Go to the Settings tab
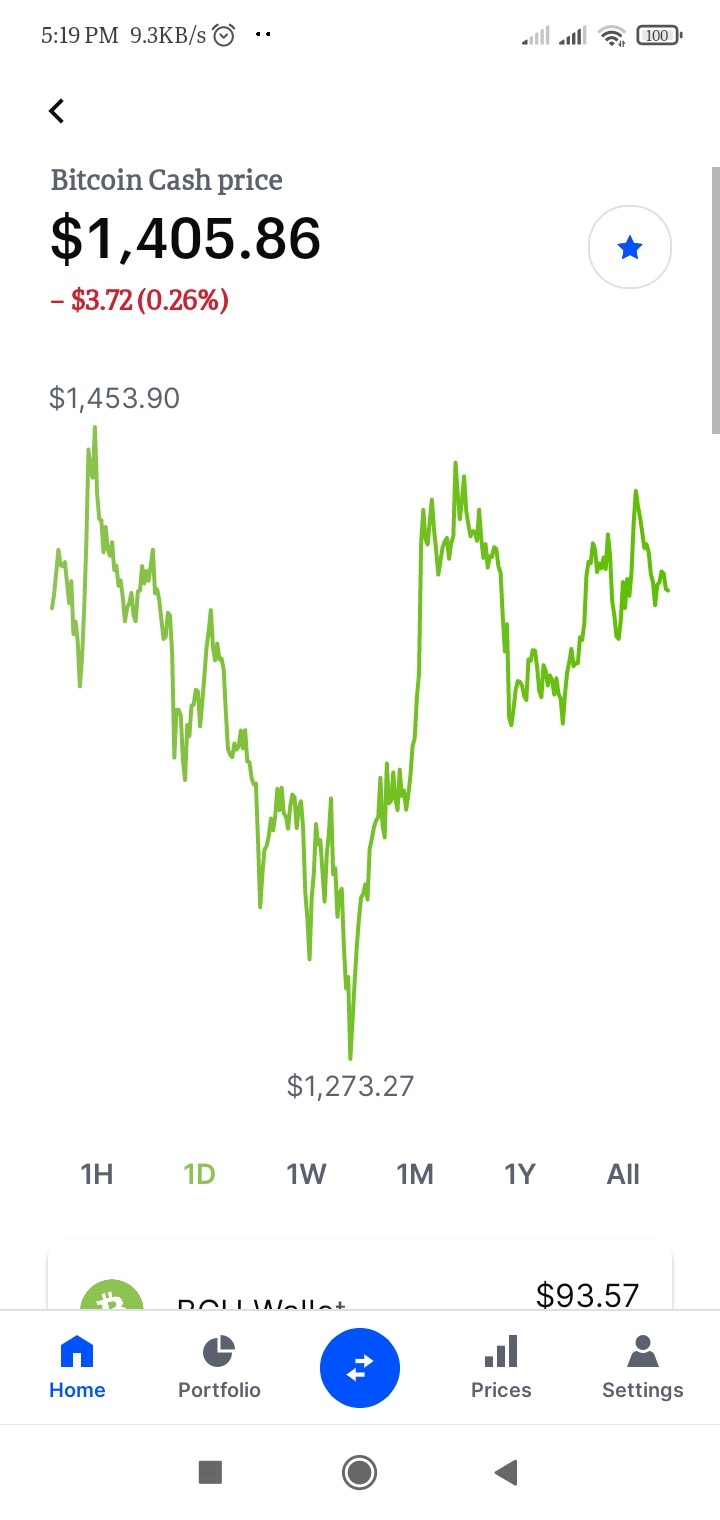The height and width of the screenshot is (1520, 720). (643, 1367)
